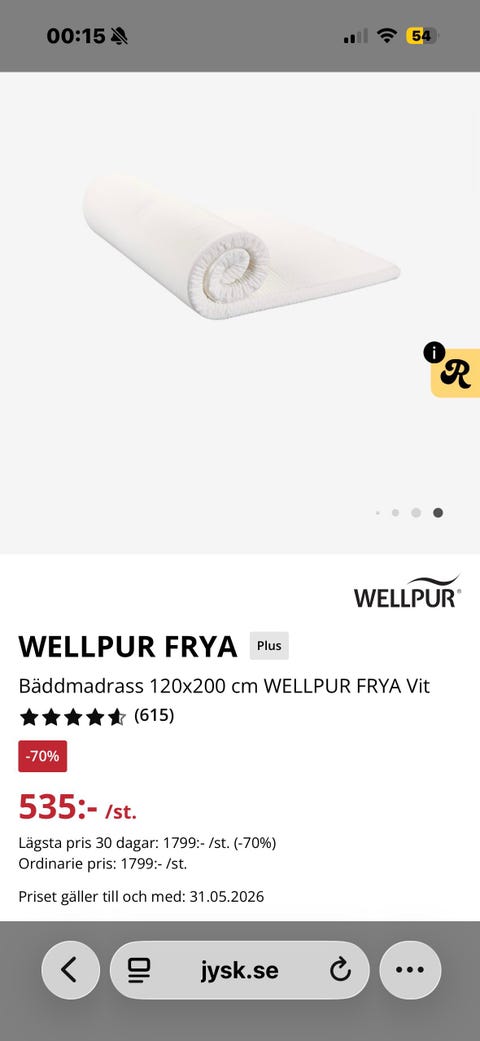Screen dimensions: 480x1041
Task: Reload the jysk.se page
Action: point(340,970)
